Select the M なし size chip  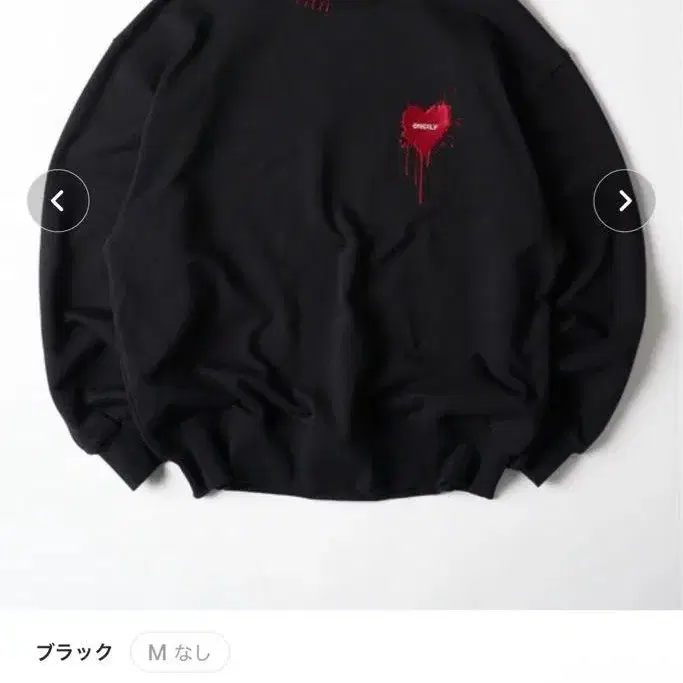point(180,652)
